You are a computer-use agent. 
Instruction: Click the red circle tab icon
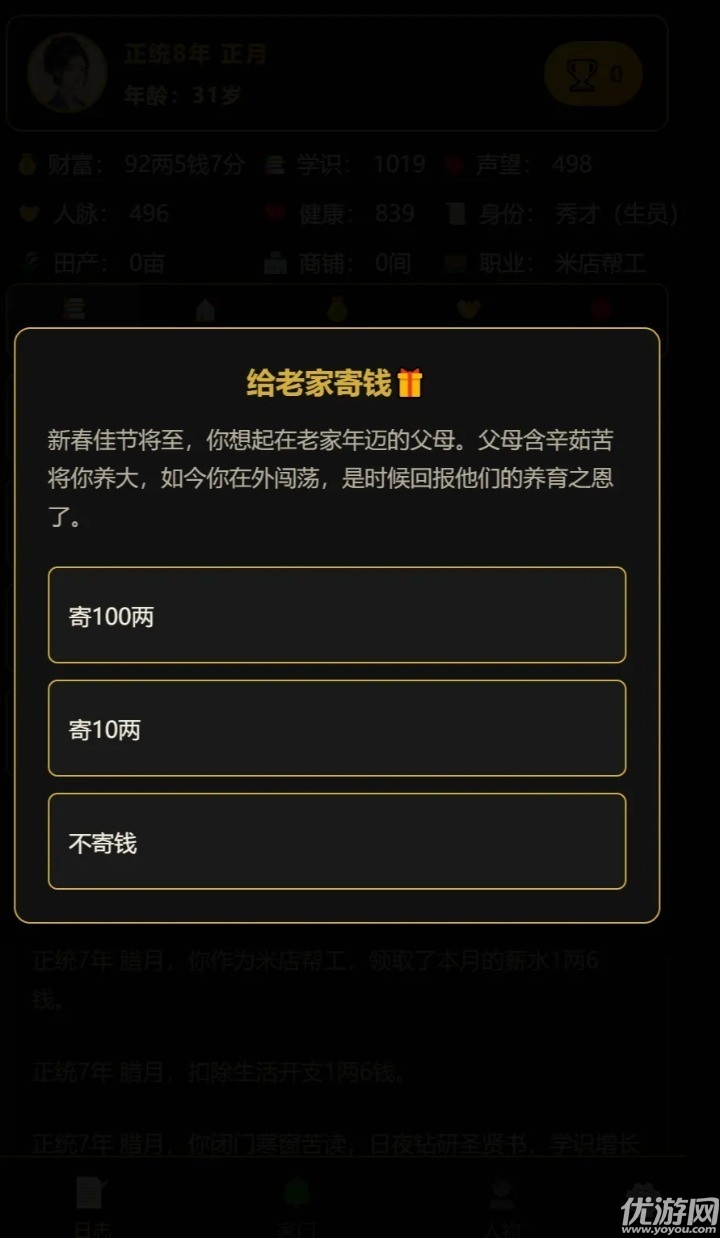click(598, 310)
